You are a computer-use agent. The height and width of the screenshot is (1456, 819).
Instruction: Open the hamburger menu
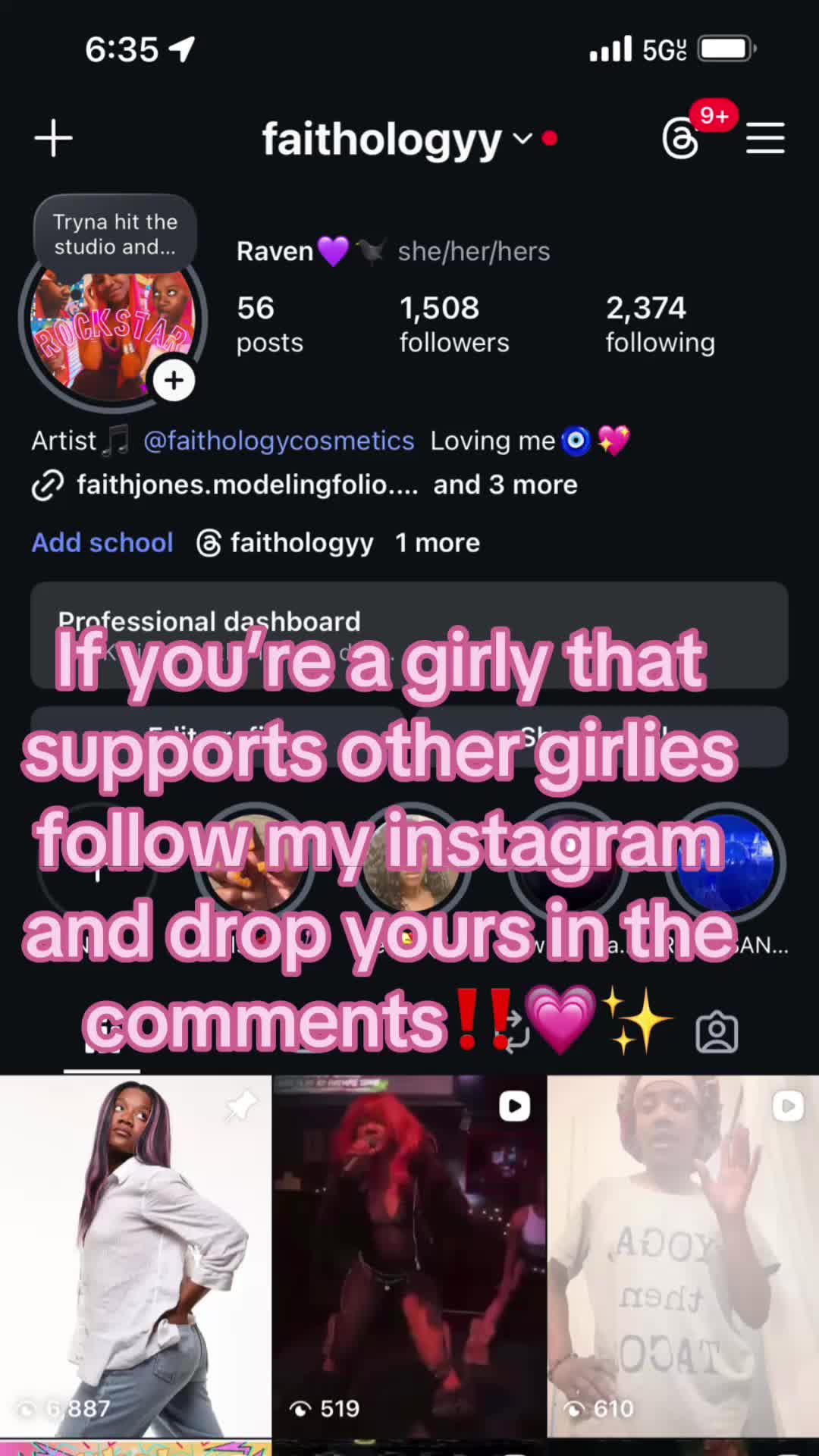764,139
